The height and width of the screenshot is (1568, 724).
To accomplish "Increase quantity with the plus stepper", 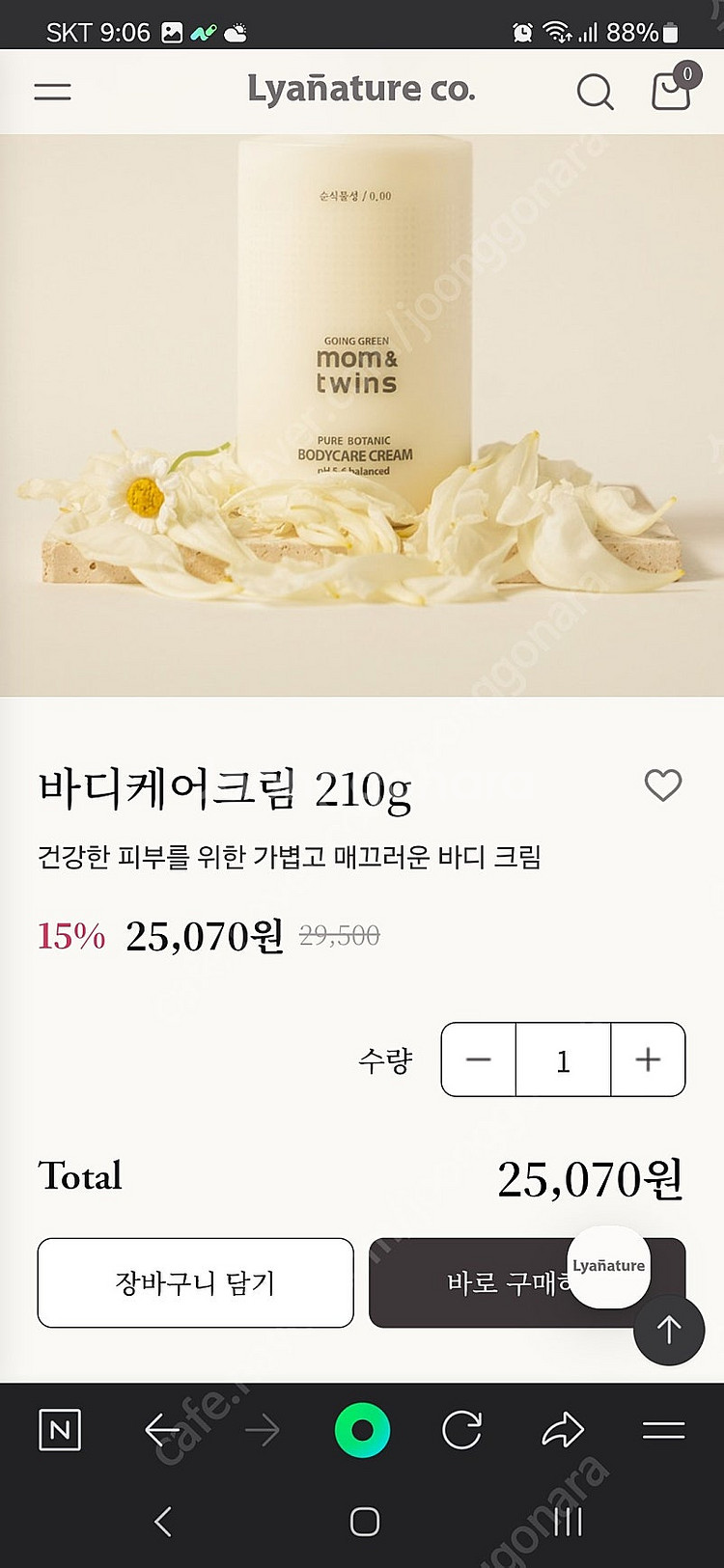I will (648, 1059).
